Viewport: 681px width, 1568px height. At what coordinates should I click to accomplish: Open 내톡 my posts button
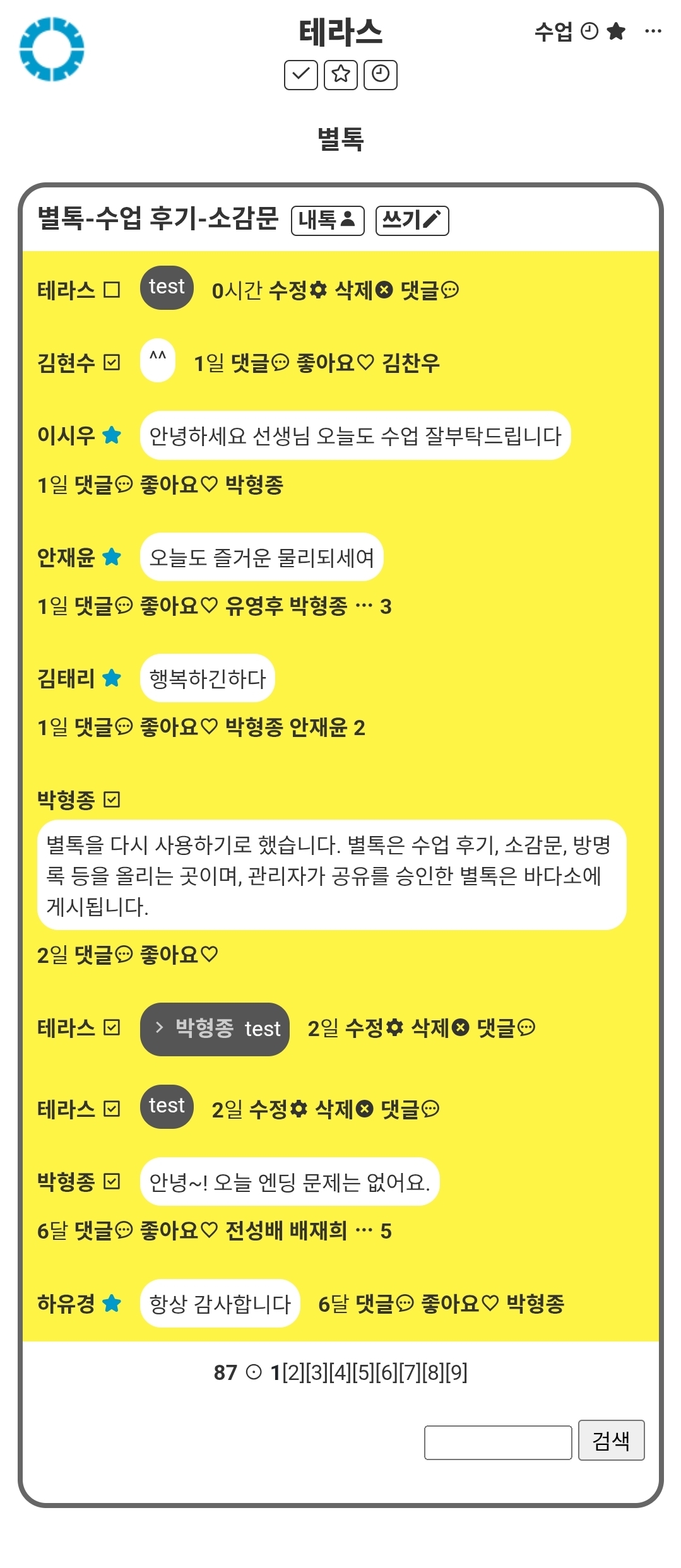point(328,220)
